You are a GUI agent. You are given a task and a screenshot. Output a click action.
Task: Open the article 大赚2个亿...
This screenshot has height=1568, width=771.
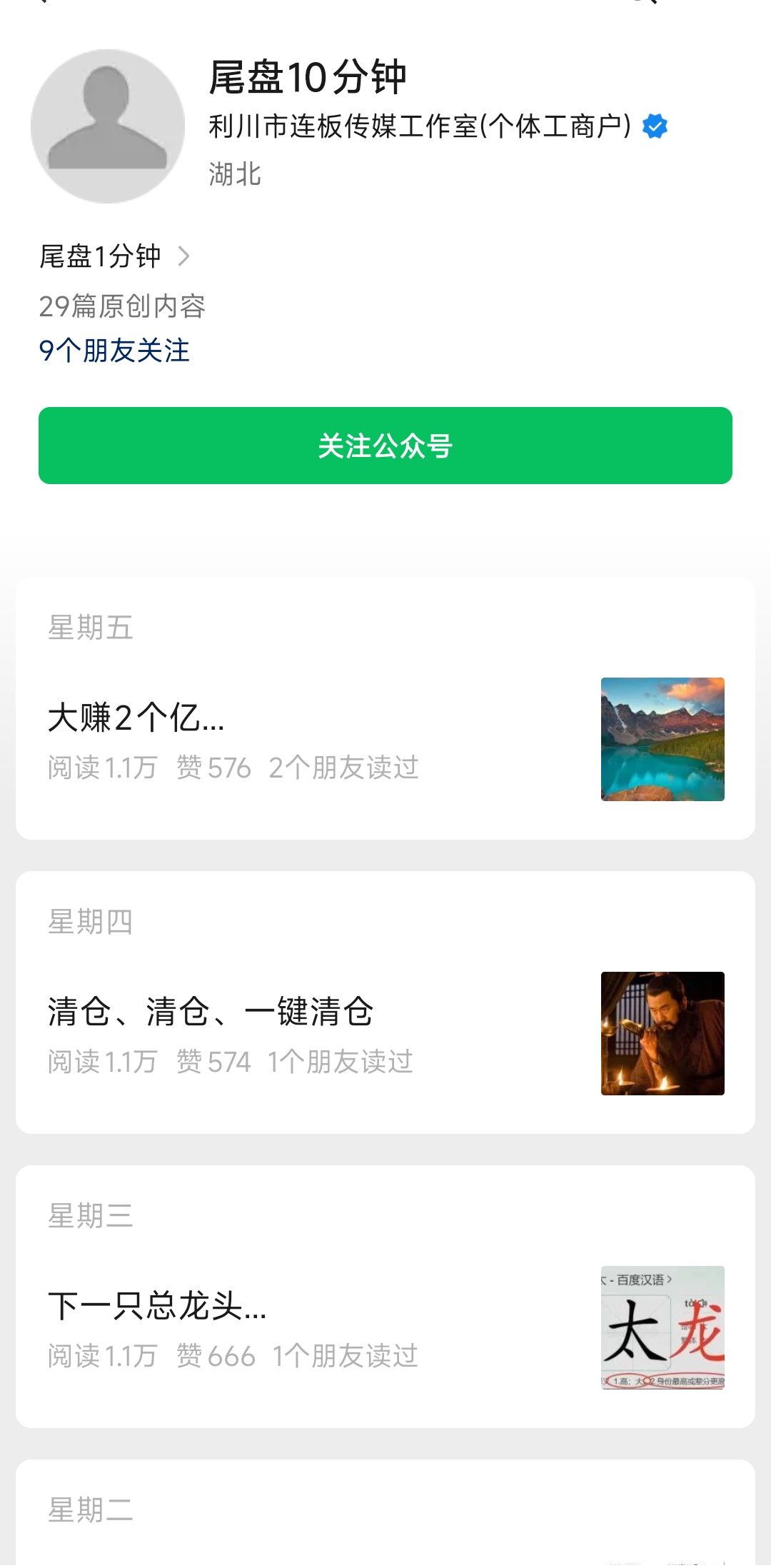[x=136, y=718]
